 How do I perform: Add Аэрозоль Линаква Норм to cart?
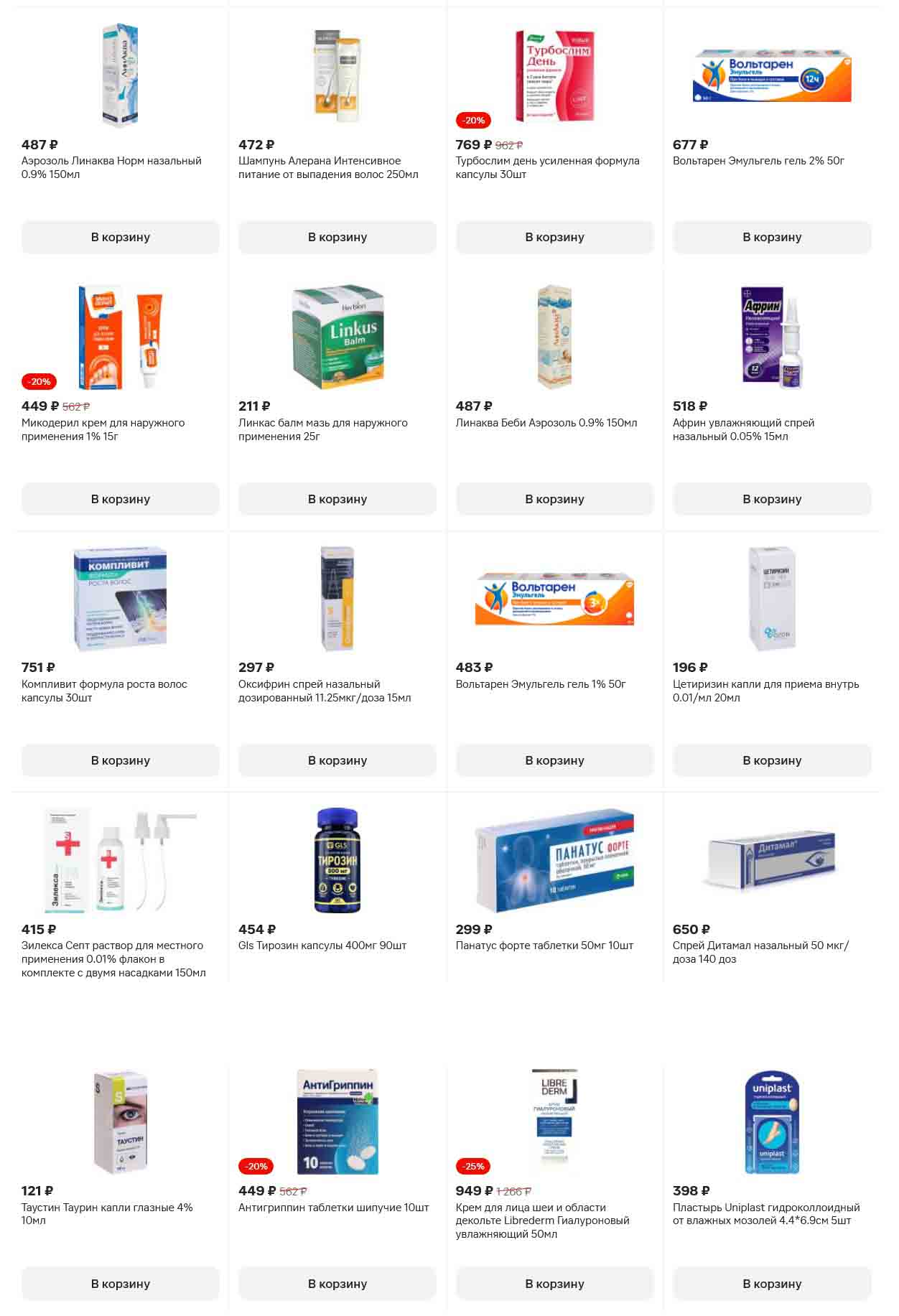tap(120, 237)
